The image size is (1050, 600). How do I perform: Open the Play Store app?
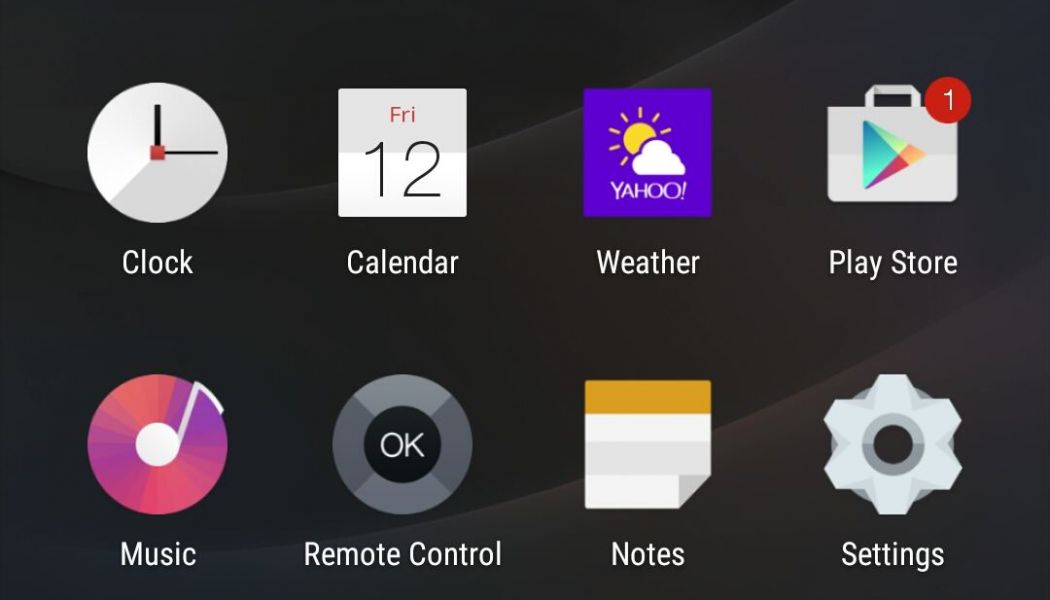892,153
